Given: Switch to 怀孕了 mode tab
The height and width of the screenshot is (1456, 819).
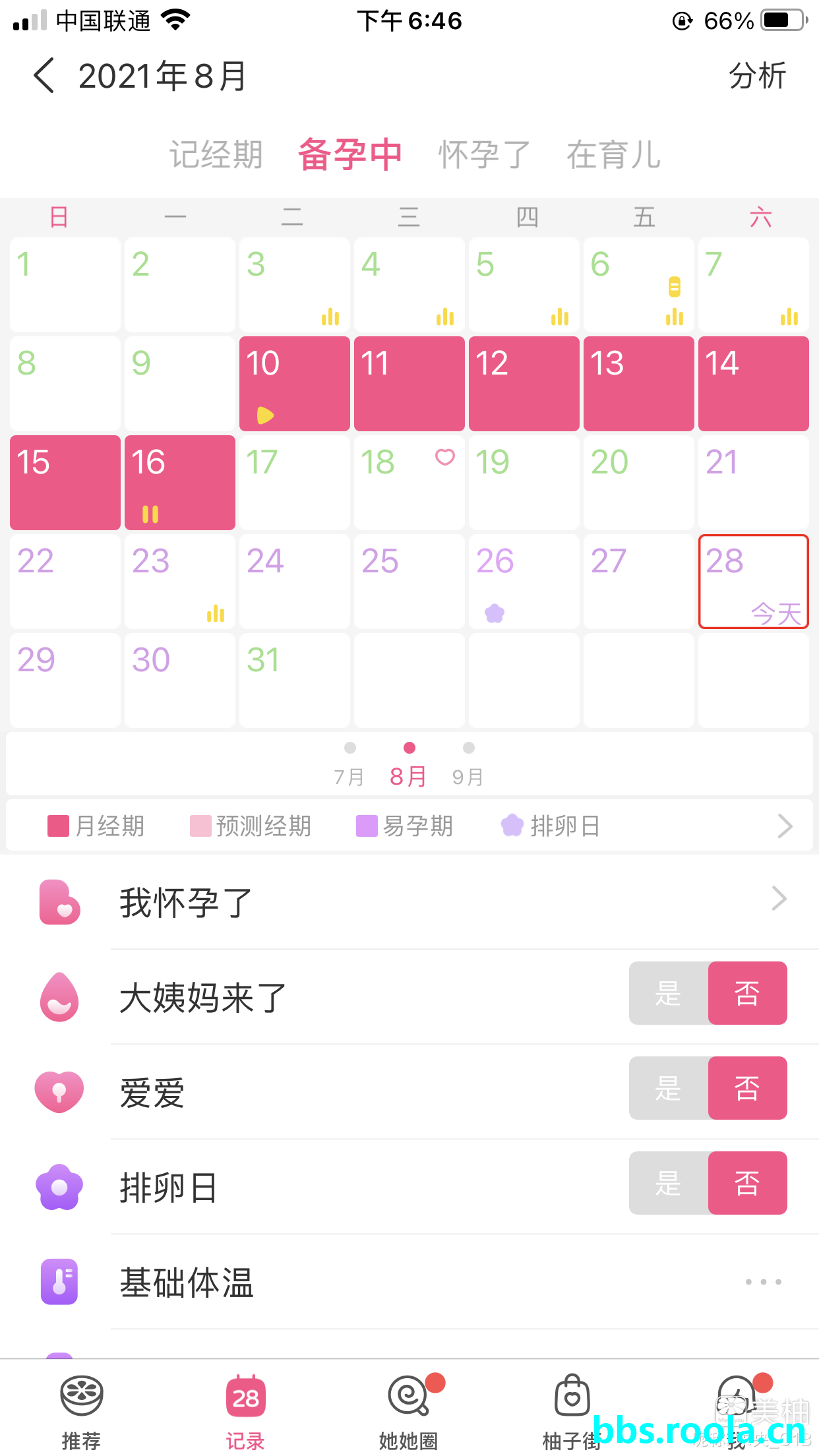Looking at the screenshot, I should (x=484, y=155).
